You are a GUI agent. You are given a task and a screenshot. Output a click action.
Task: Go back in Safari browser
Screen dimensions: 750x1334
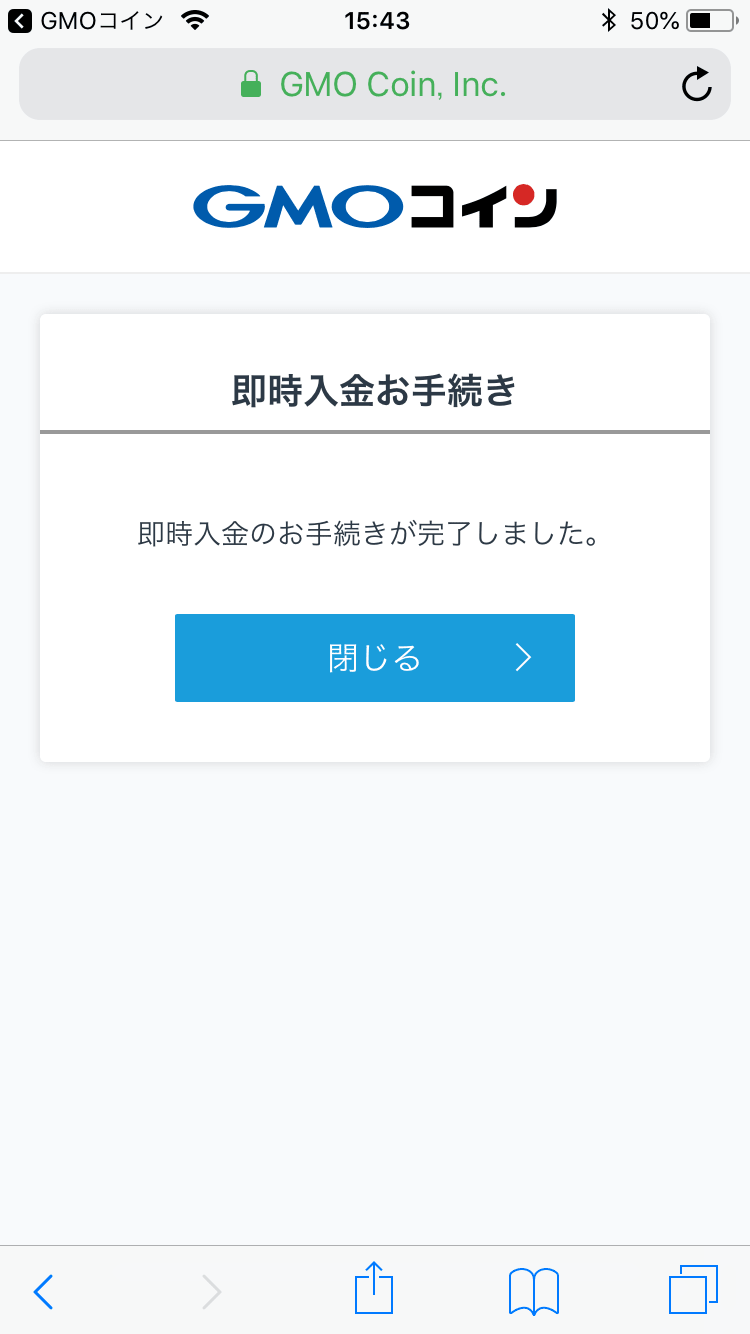tap(43, 1292)
